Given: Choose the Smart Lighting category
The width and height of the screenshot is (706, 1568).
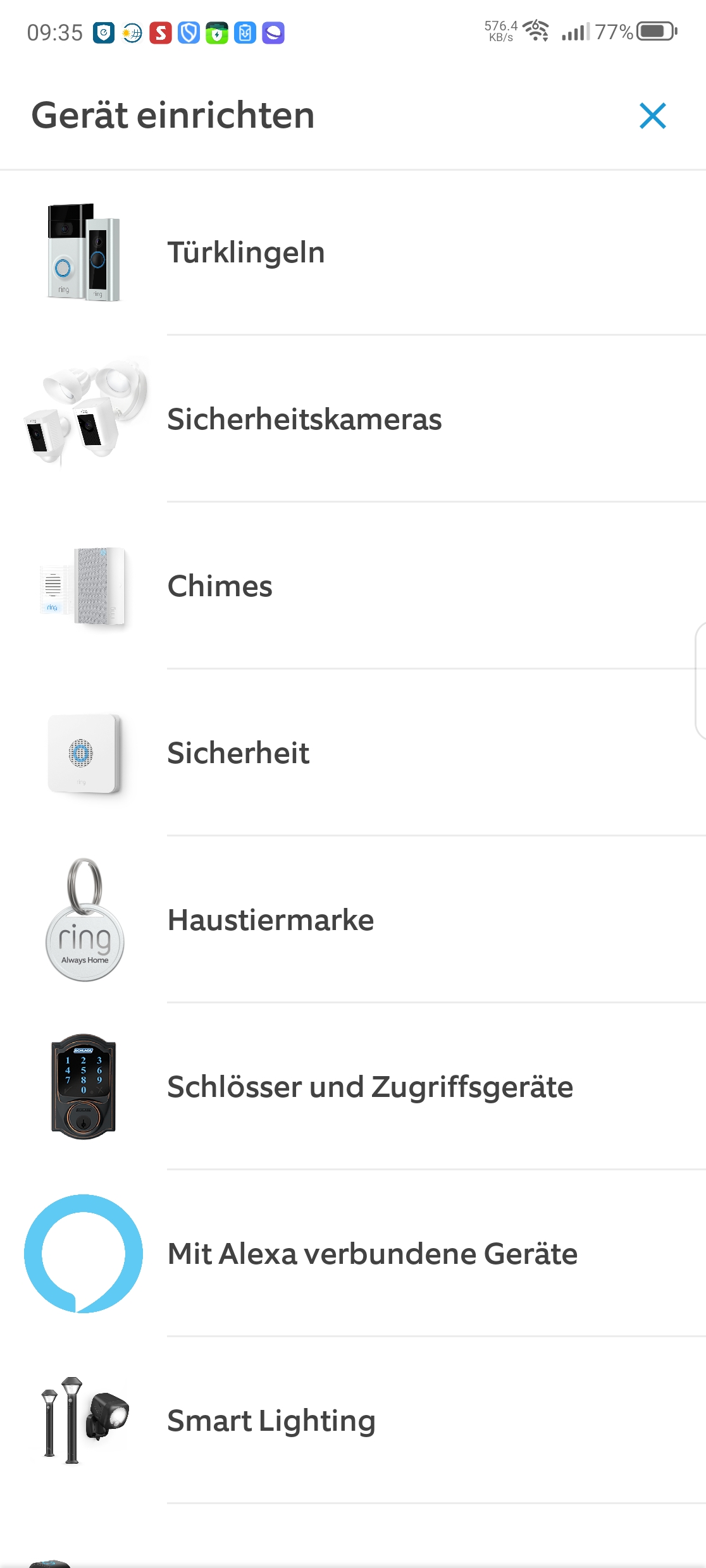Looking at the screenshot, I should (x=271, y=1421).
